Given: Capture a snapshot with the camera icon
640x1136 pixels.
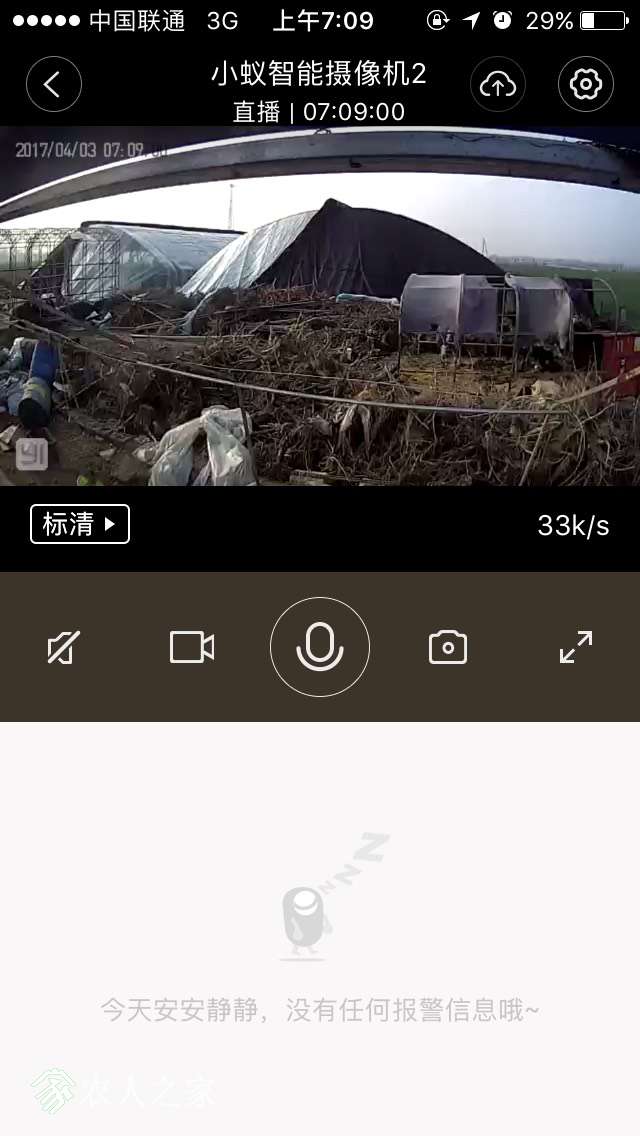Looking at the screenshot, I should pos(448,647).
